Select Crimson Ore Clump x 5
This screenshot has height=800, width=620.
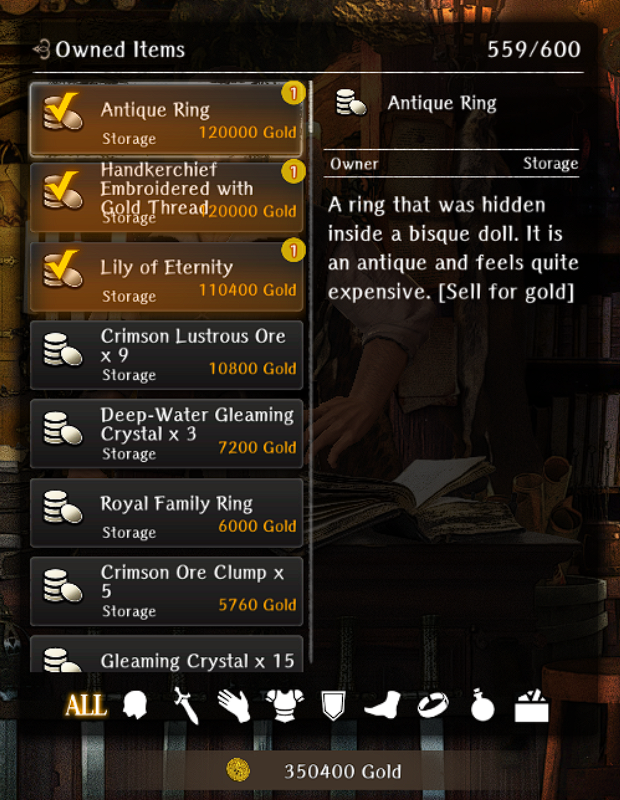pyautogui.click(x=166, y=591)
